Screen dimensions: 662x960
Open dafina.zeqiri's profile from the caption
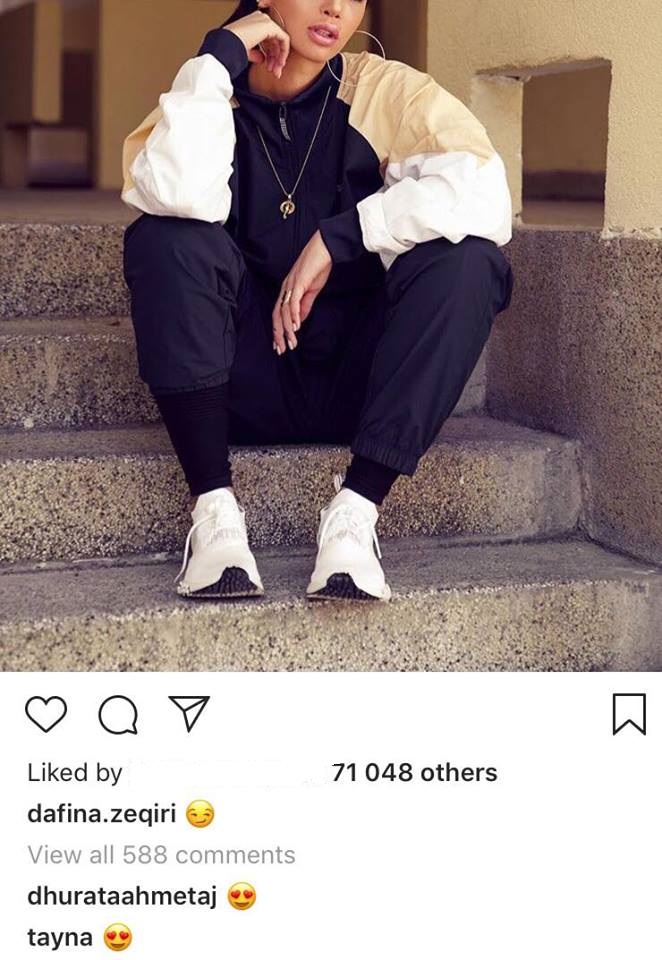tap(102, 815)
